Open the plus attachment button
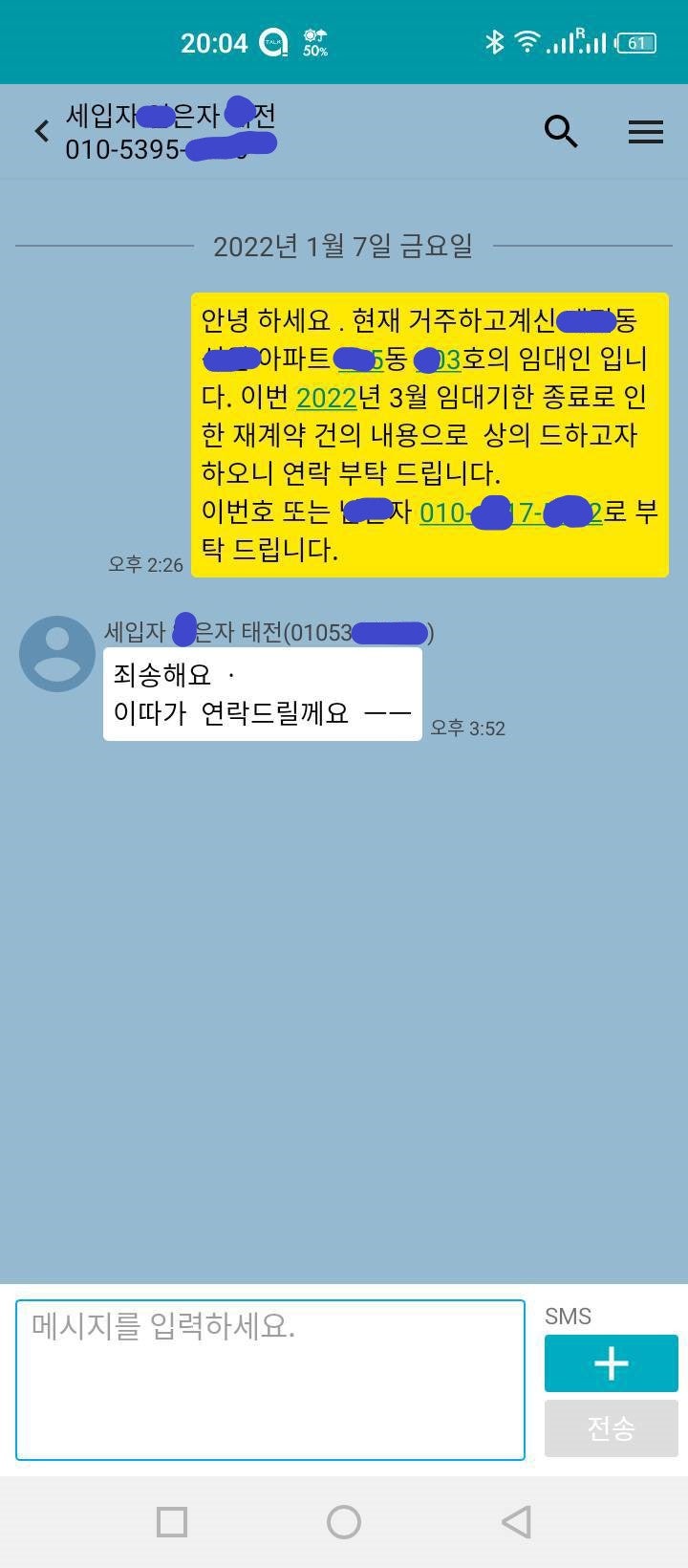Image resolution: width=688 pixels, height=1568 pixels. point(611,1362)
